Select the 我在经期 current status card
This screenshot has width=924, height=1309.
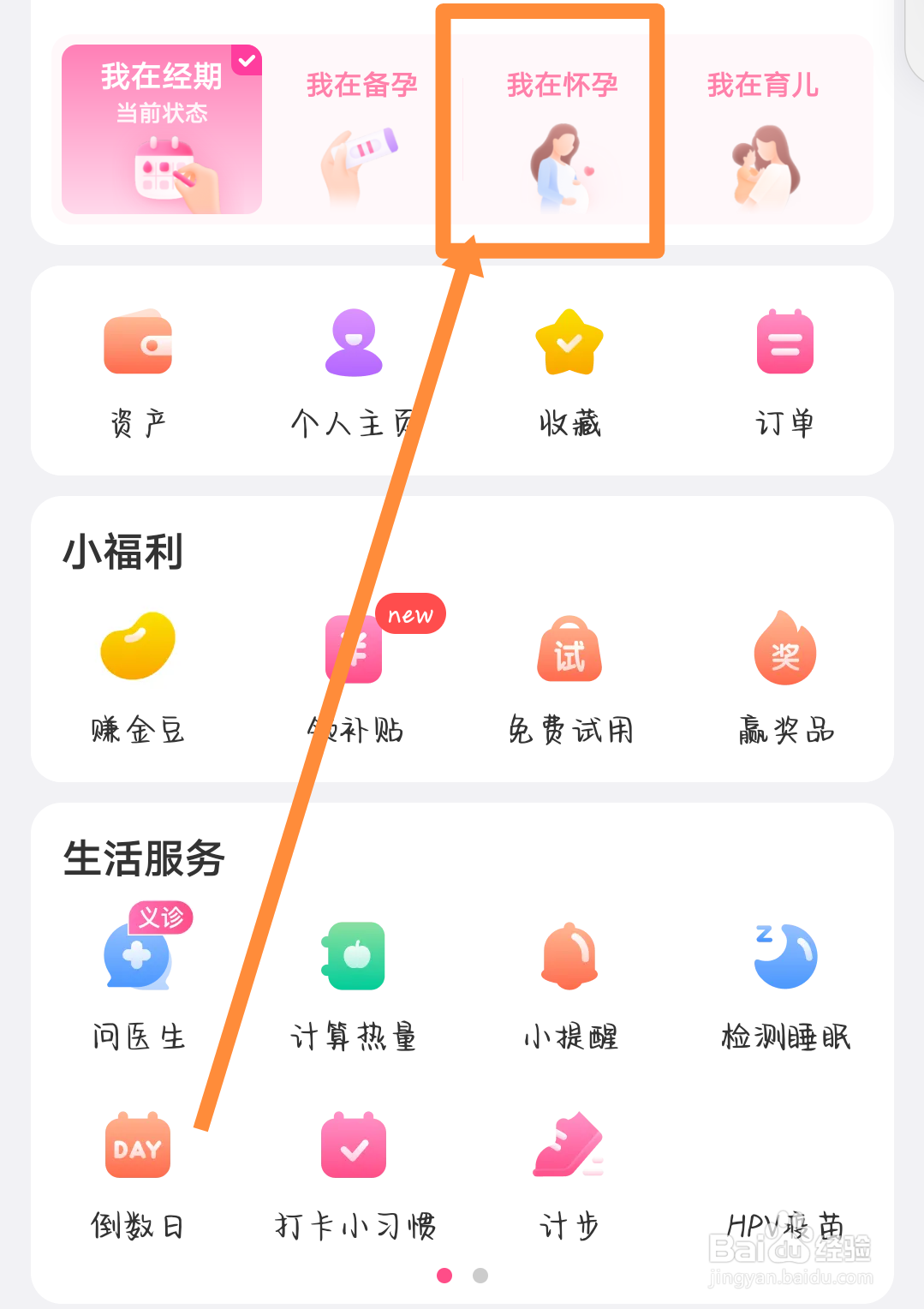click(159, 129)
